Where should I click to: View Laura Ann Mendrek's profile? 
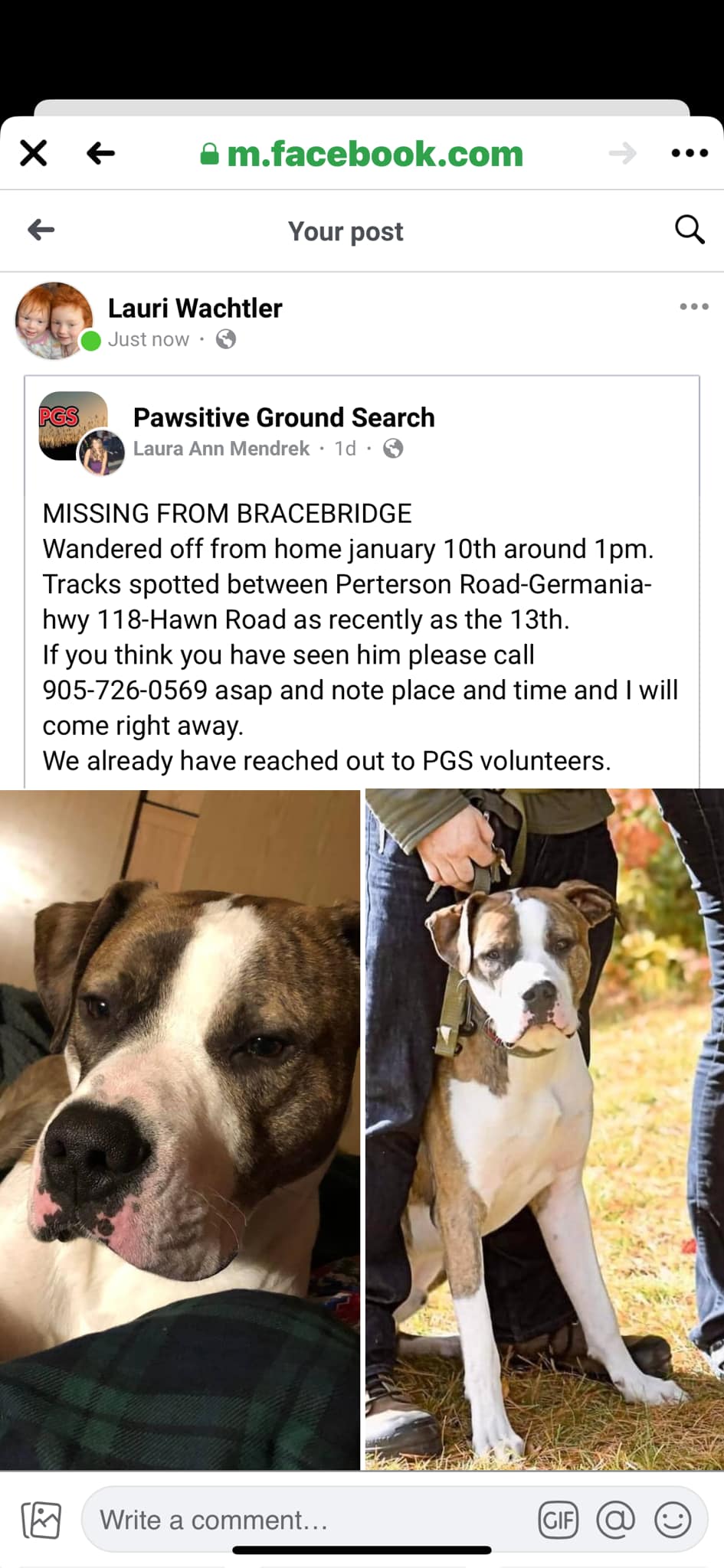[221, 449]
